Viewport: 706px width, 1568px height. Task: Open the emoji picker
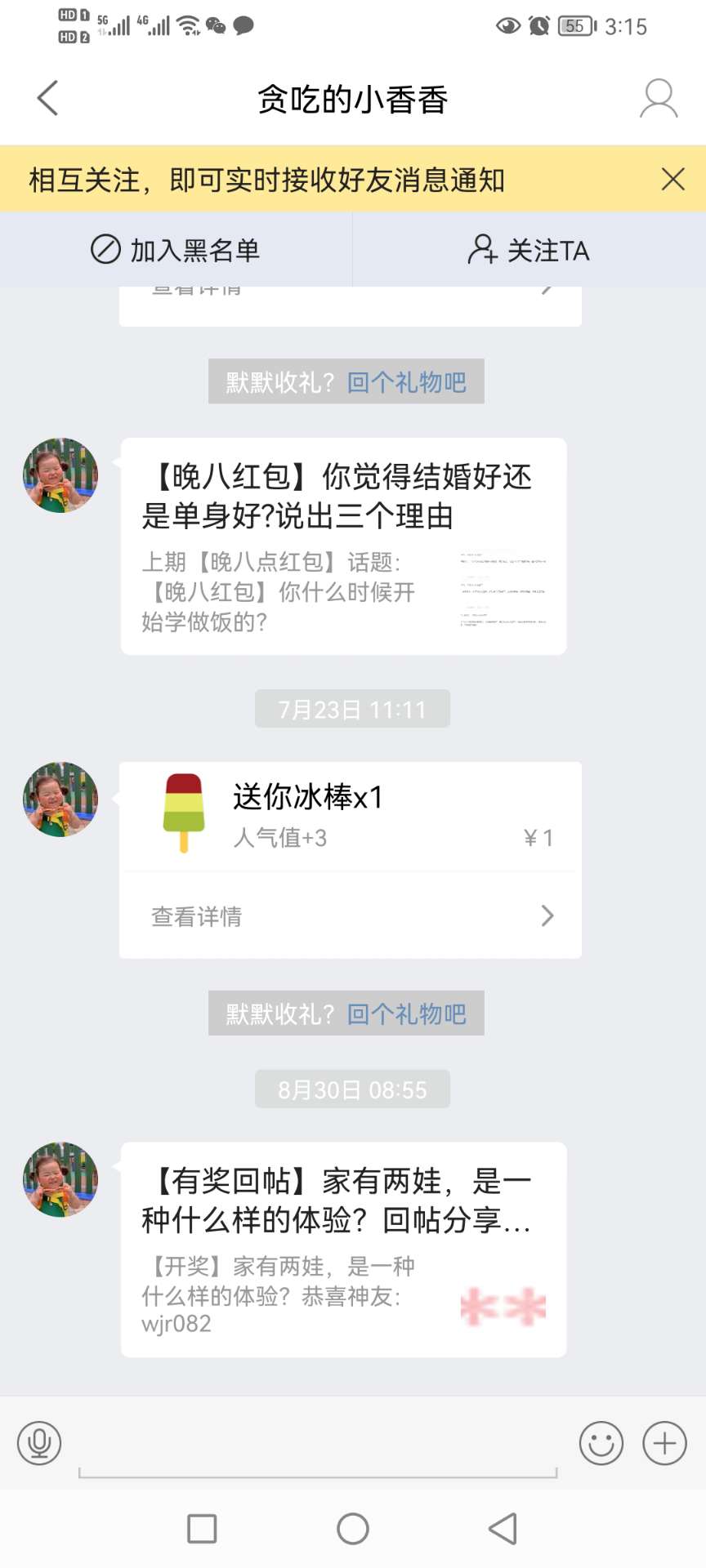(601, 1443)
